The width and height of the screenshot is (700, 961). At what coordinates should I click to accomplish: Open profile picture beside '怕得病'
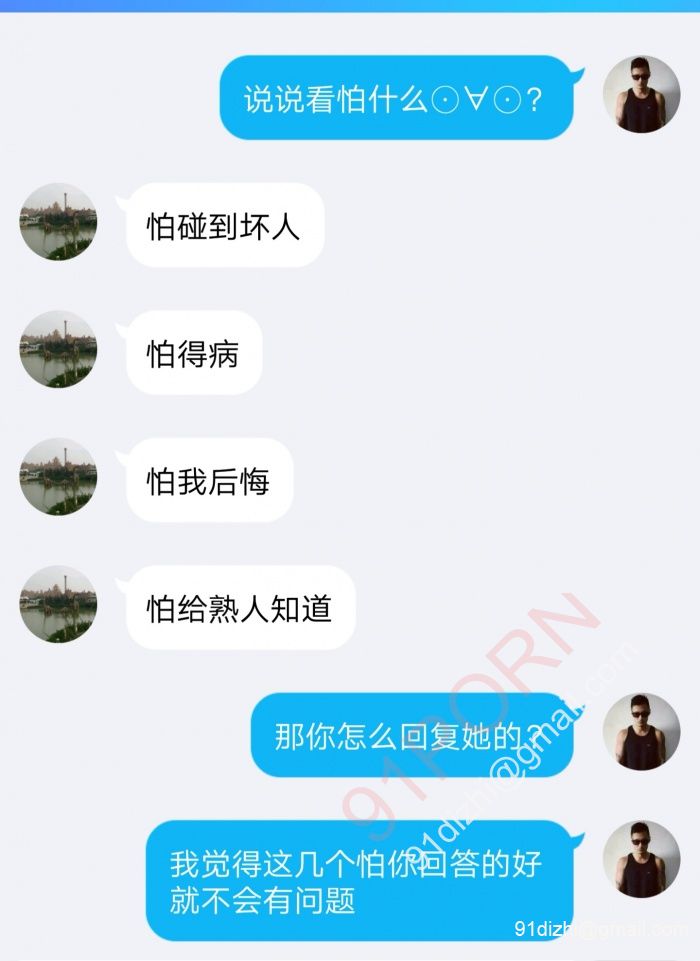[58, 349]
